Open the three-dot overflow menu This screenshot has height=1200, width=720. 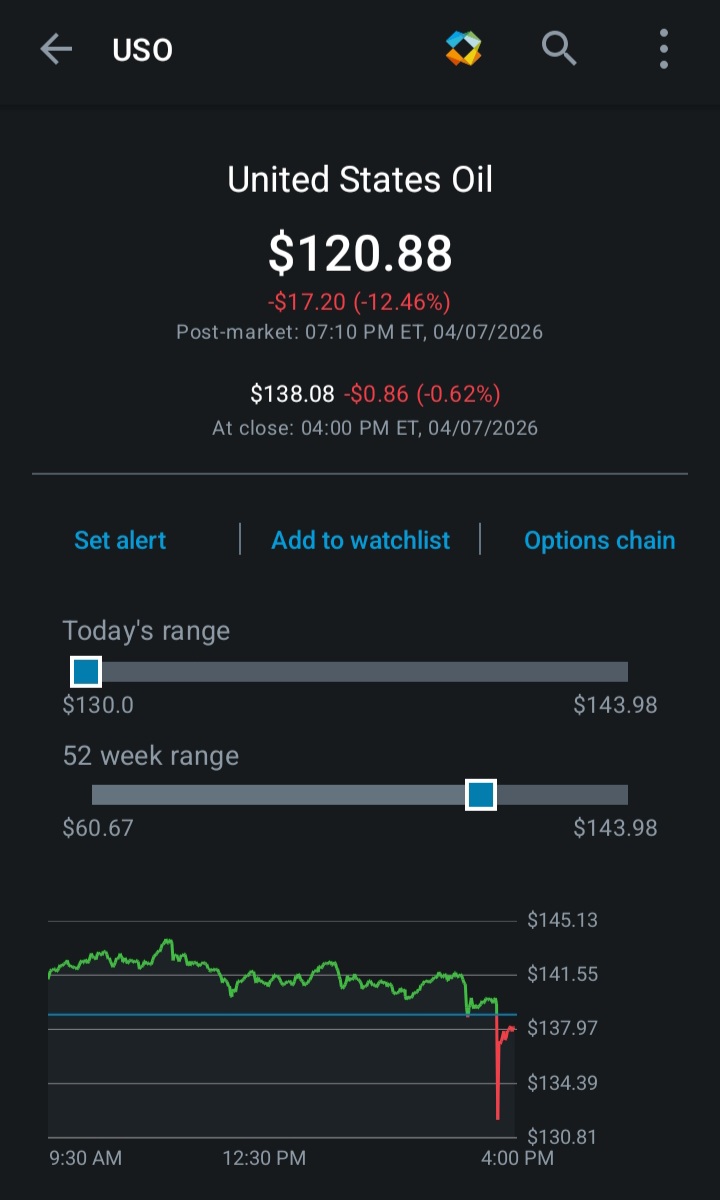[664, 49]
